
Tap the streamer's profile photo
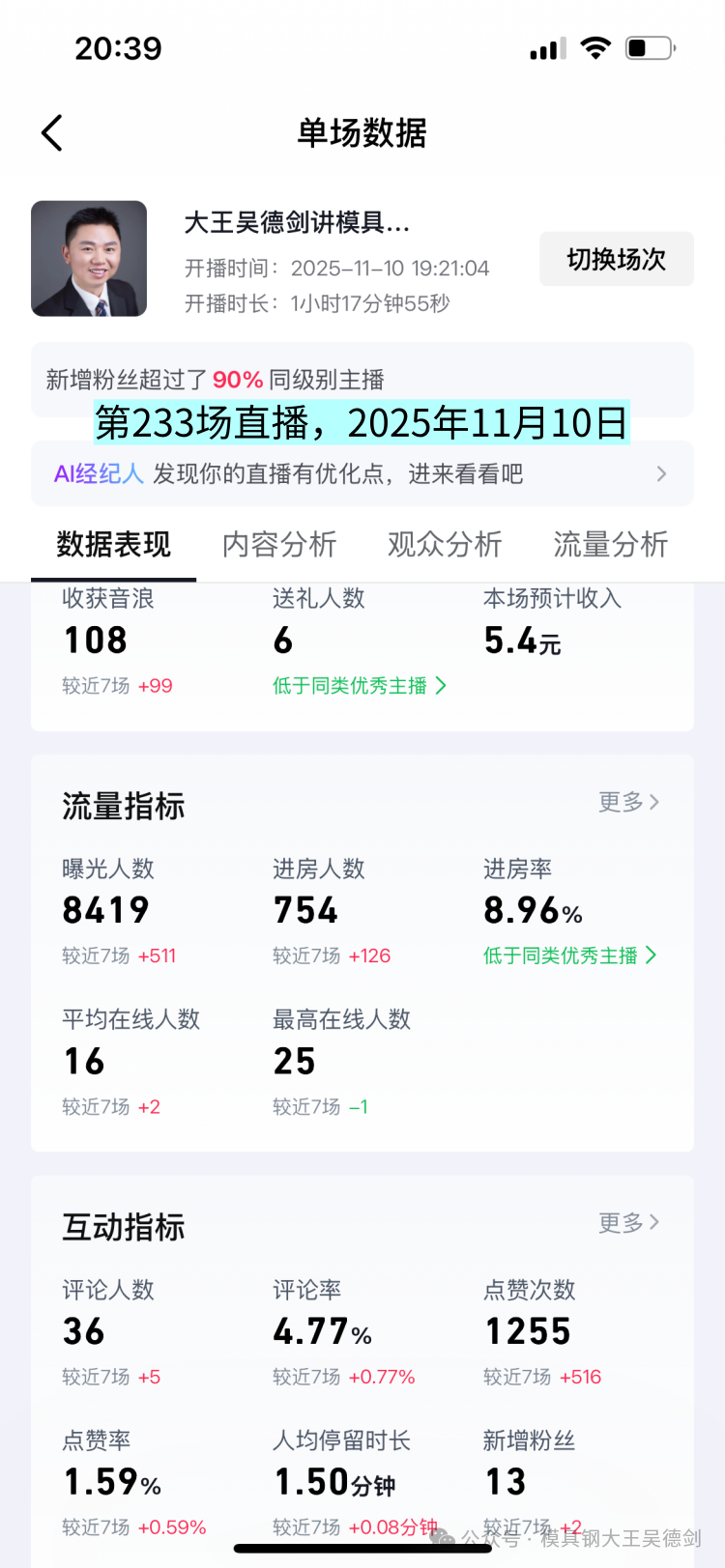(89, 259)
